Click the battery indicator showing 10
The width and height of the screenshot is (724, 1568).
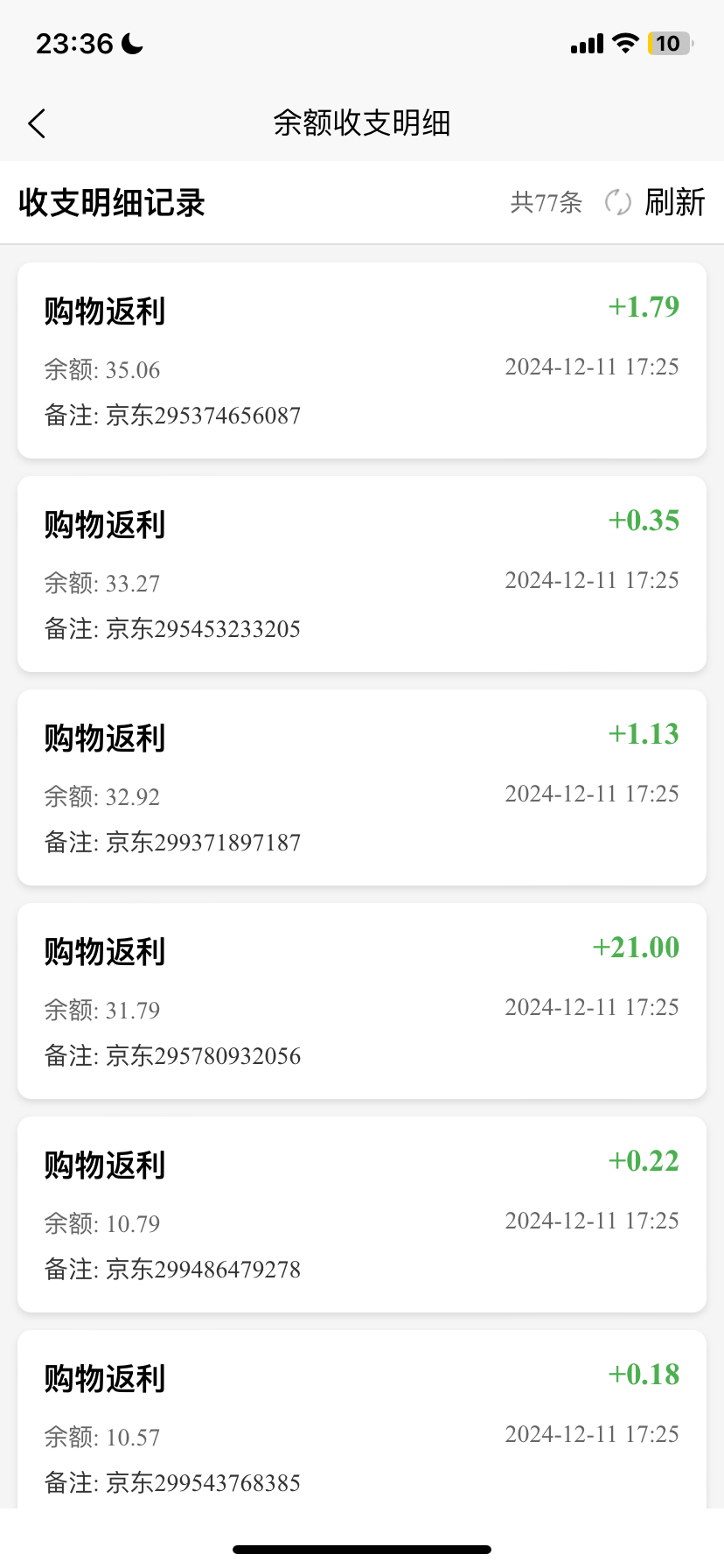click(x=669, y=42)
